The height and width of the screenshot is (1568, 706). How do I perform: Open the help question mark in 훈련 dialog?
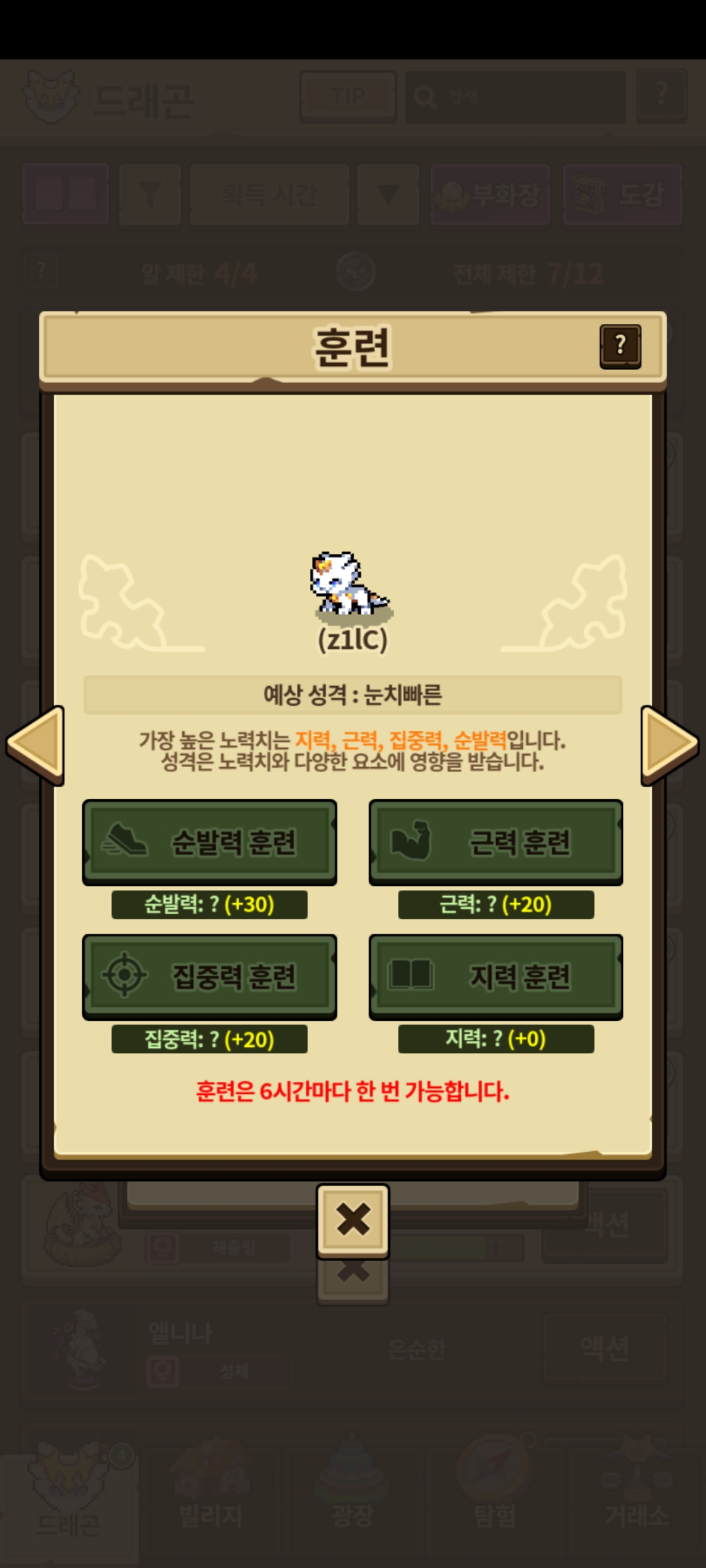point(620,346)
